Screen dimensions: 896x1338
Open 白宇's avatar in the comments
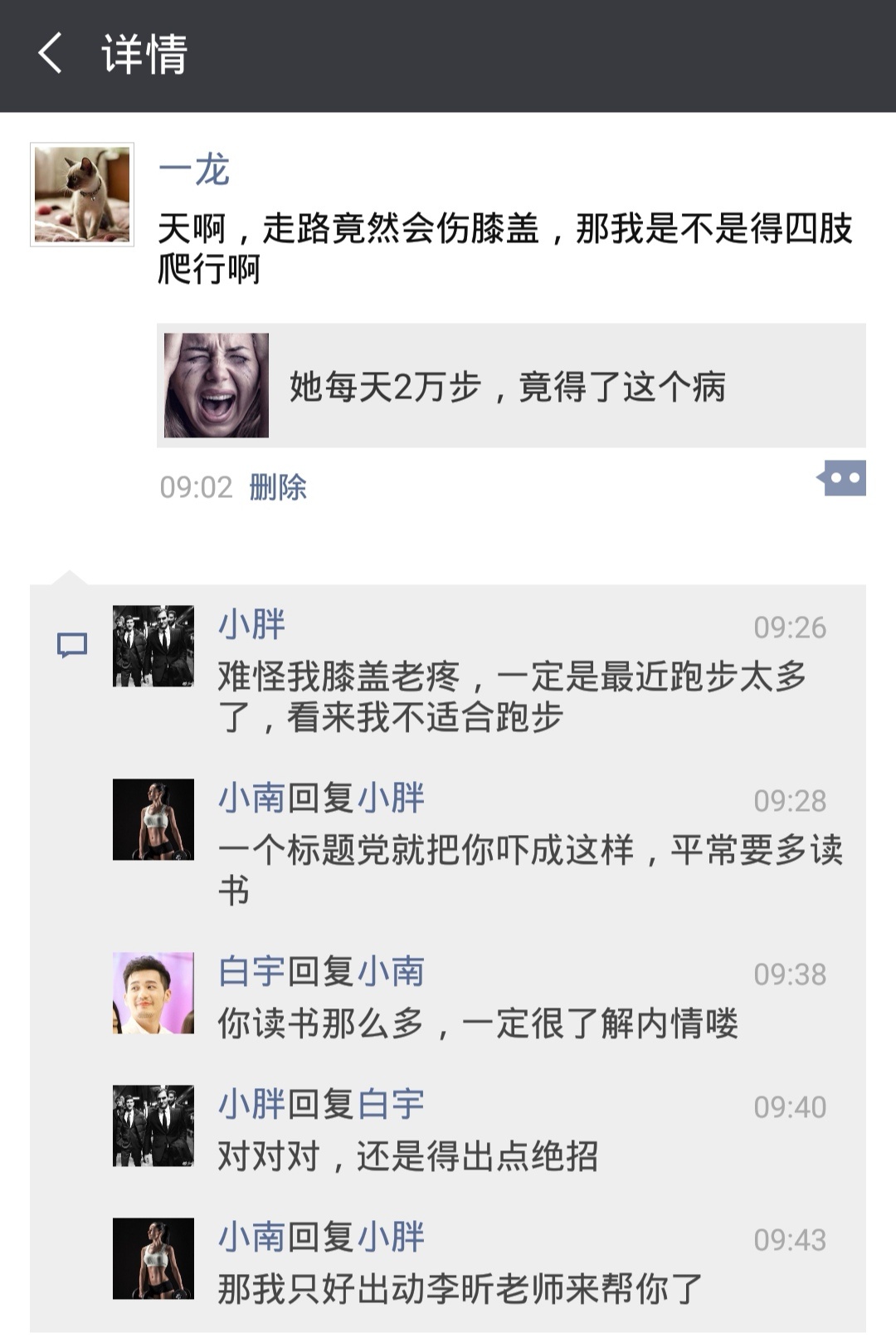153,993
